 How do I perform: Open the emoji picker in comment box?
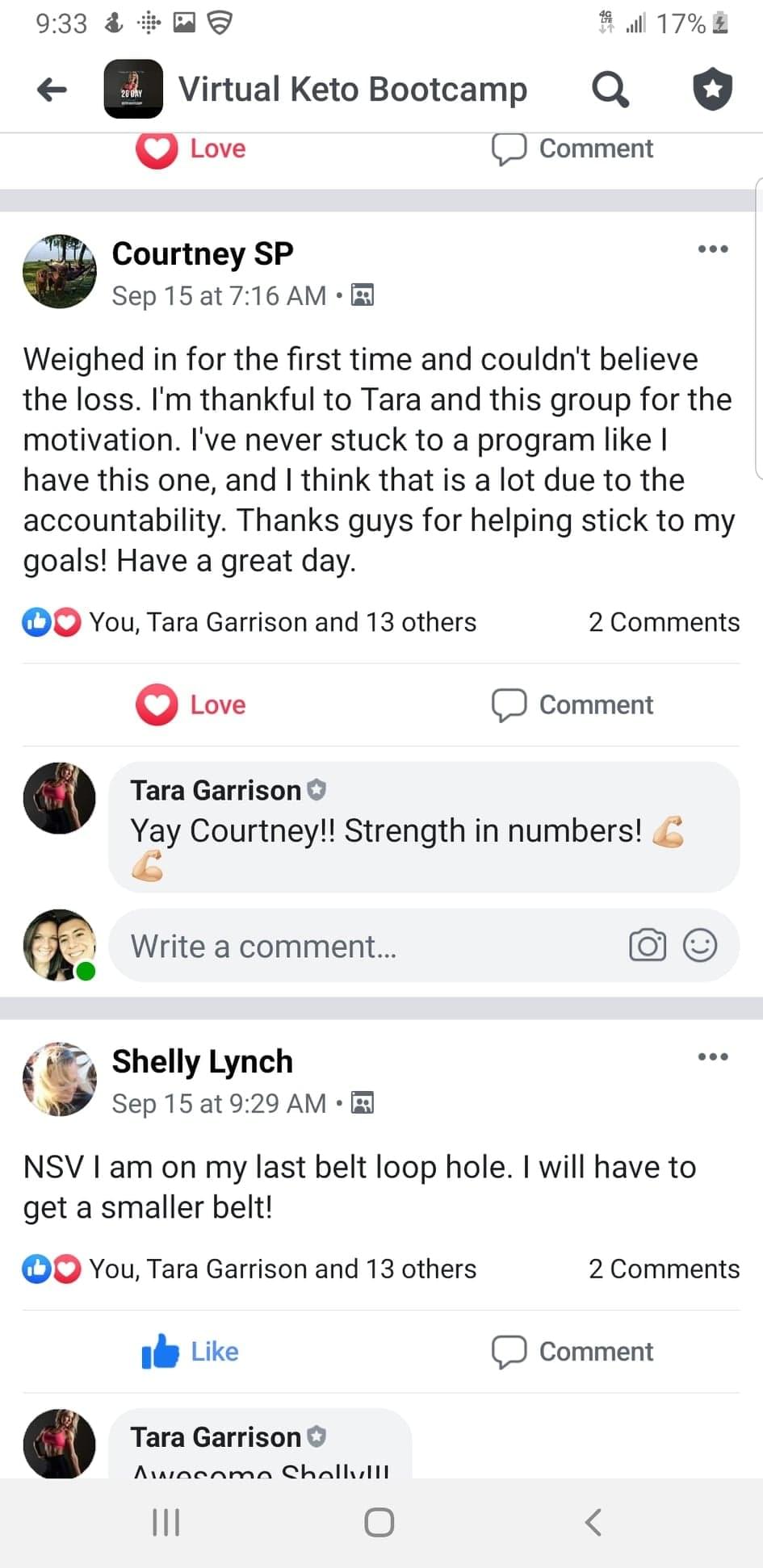click(x=699, y=946)
